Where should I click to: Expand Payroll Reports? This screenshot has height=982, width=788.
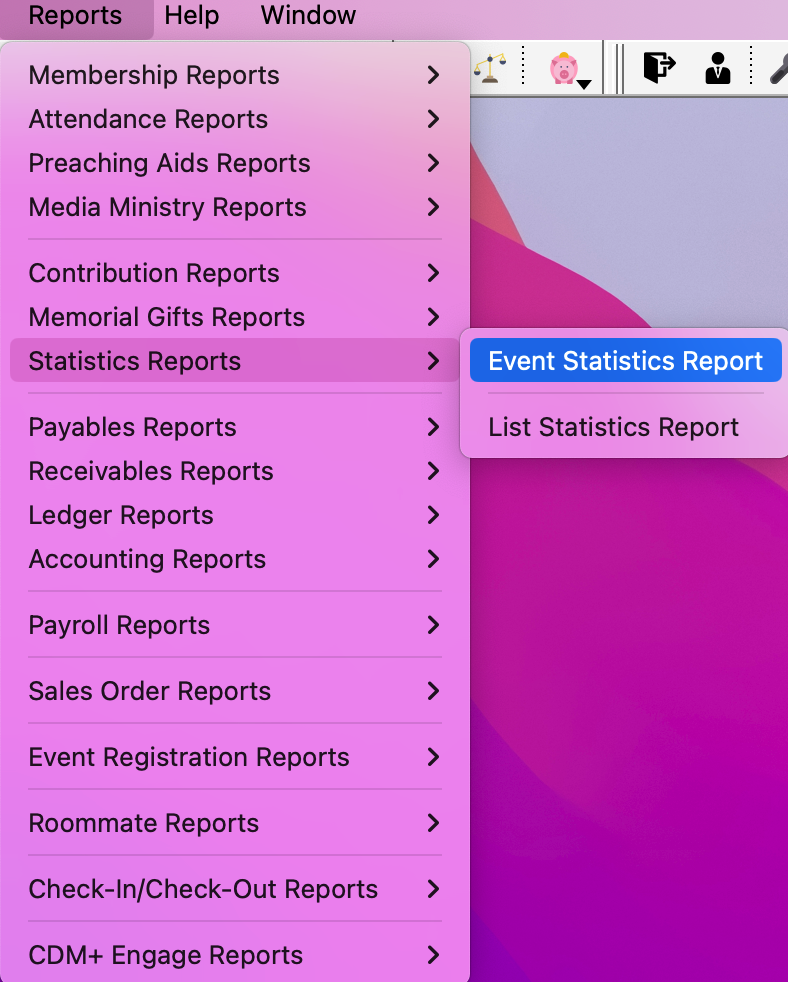pyautogui.click(x=119, y=625)
